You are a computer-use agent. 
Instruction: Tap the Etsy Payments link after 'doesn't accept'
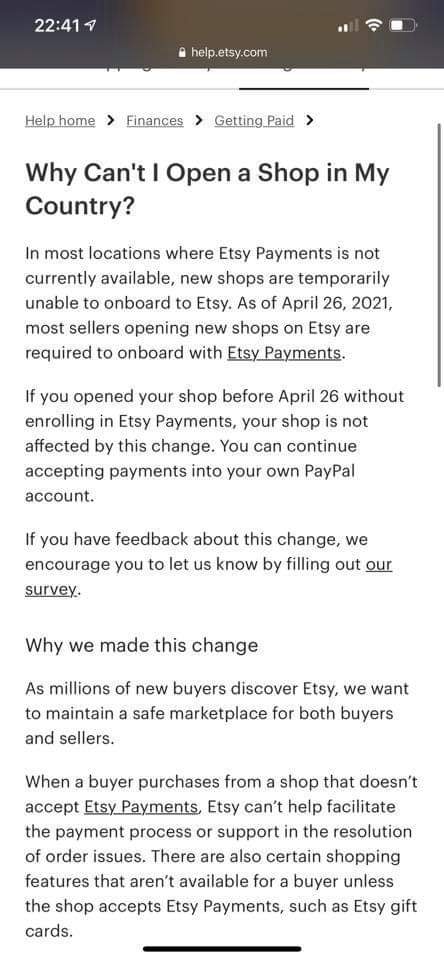point(141,807)
